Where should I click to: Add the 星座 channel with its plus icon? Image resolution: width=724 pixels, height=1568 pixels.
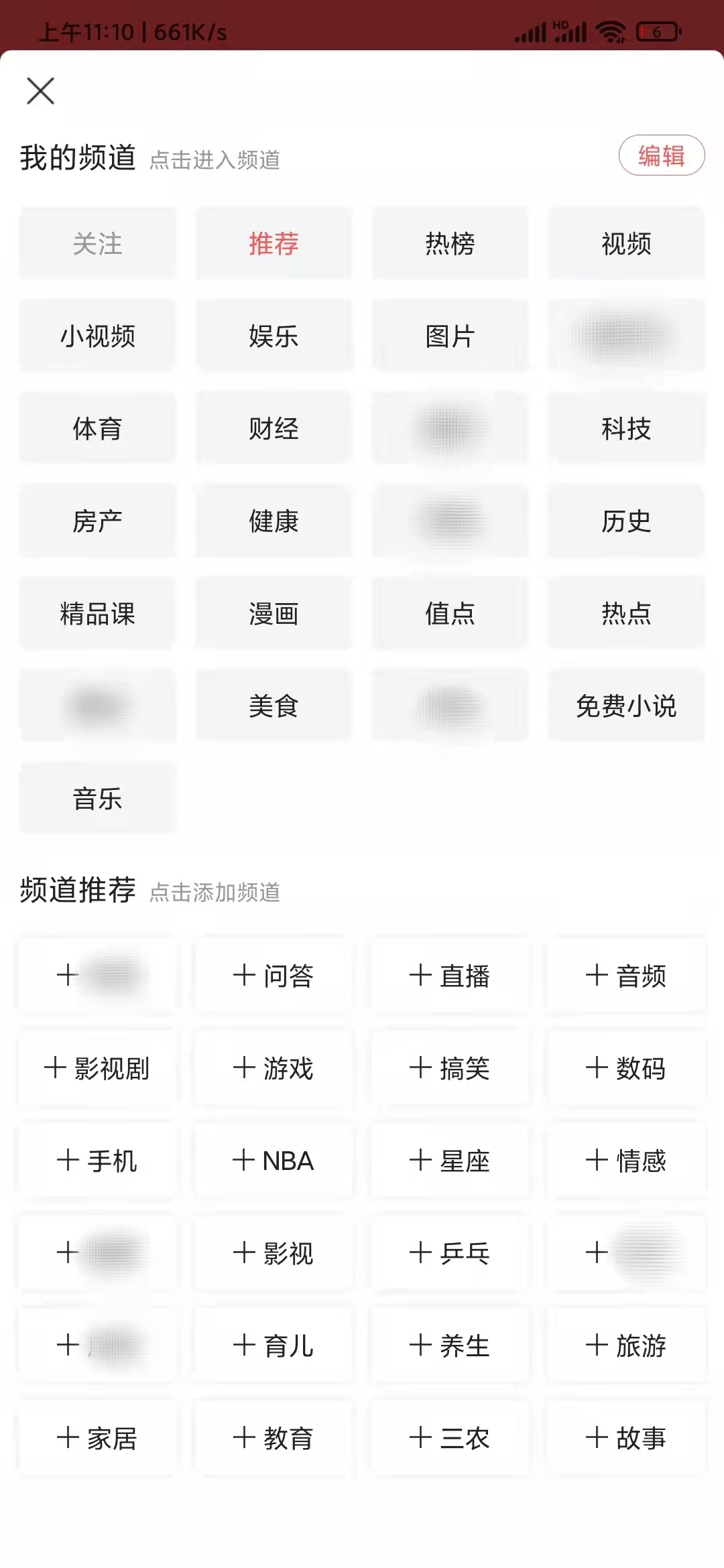coord(450,1161)
